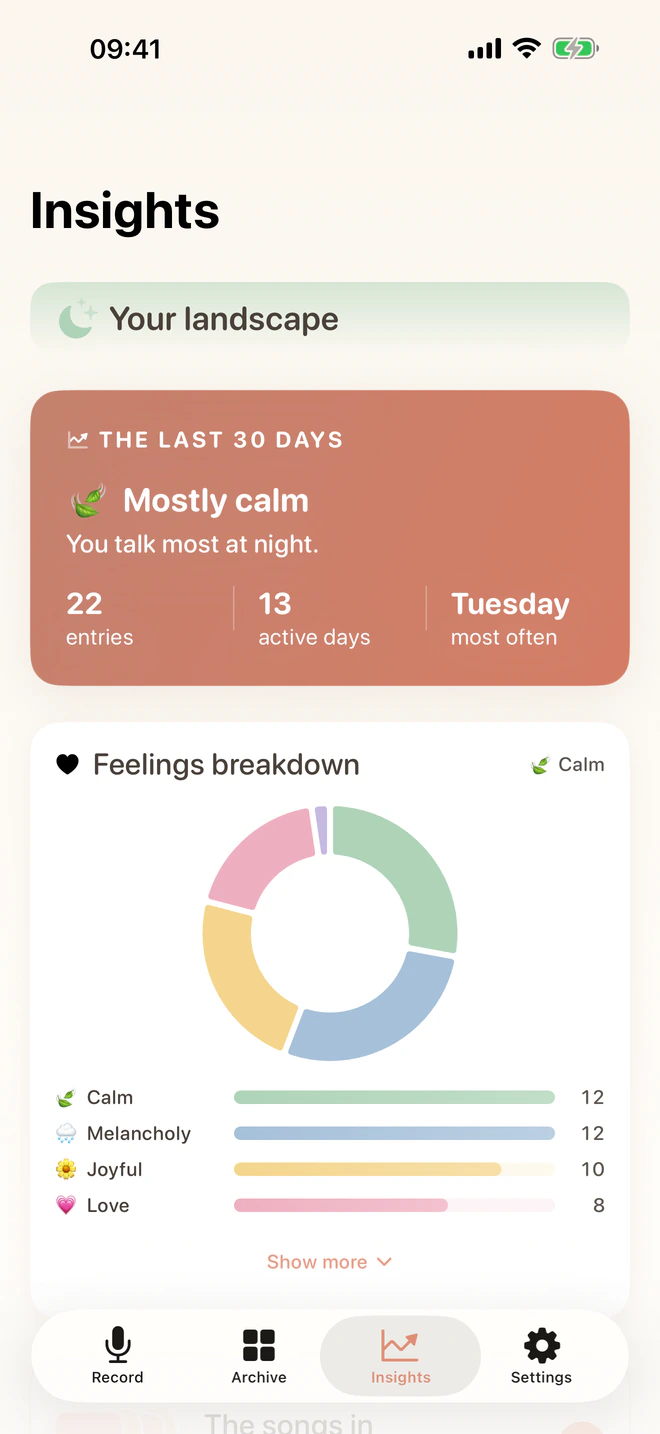The width and height of the screenshot is (660, 1434).
Task: Open the Archive tab
Action: (x=259, y=1356)
